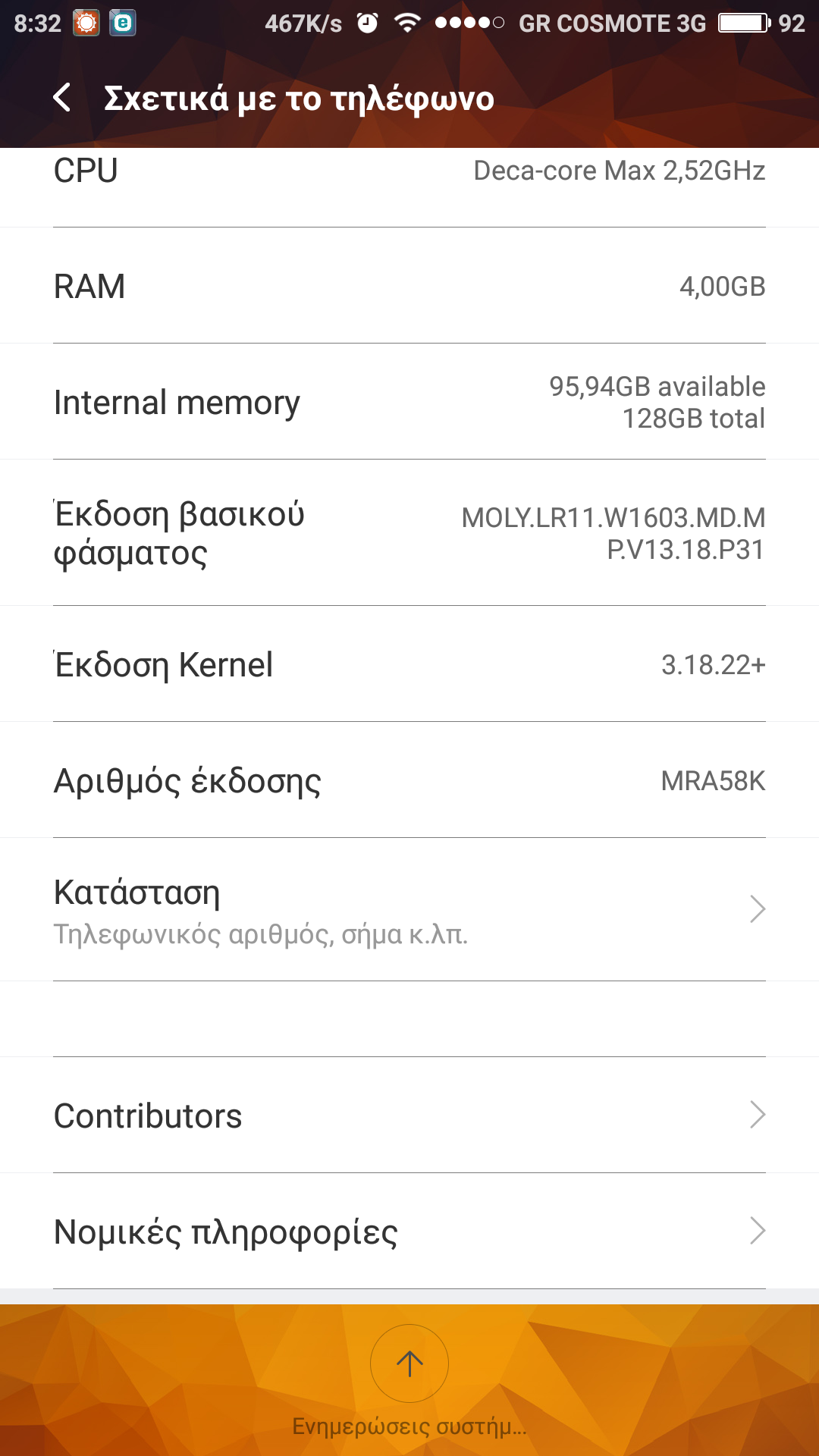Go back from Σχετικά με το τηλέφωνο
The height and width of the screenshot is (1456, 819).
point(62,98)
